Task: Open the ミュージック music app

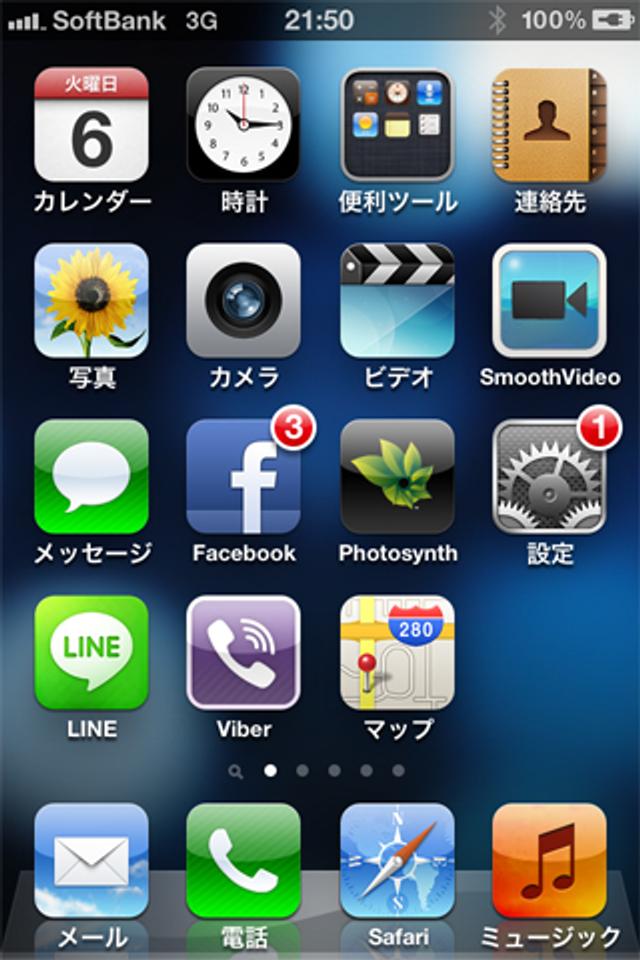Action: point(549,860)
